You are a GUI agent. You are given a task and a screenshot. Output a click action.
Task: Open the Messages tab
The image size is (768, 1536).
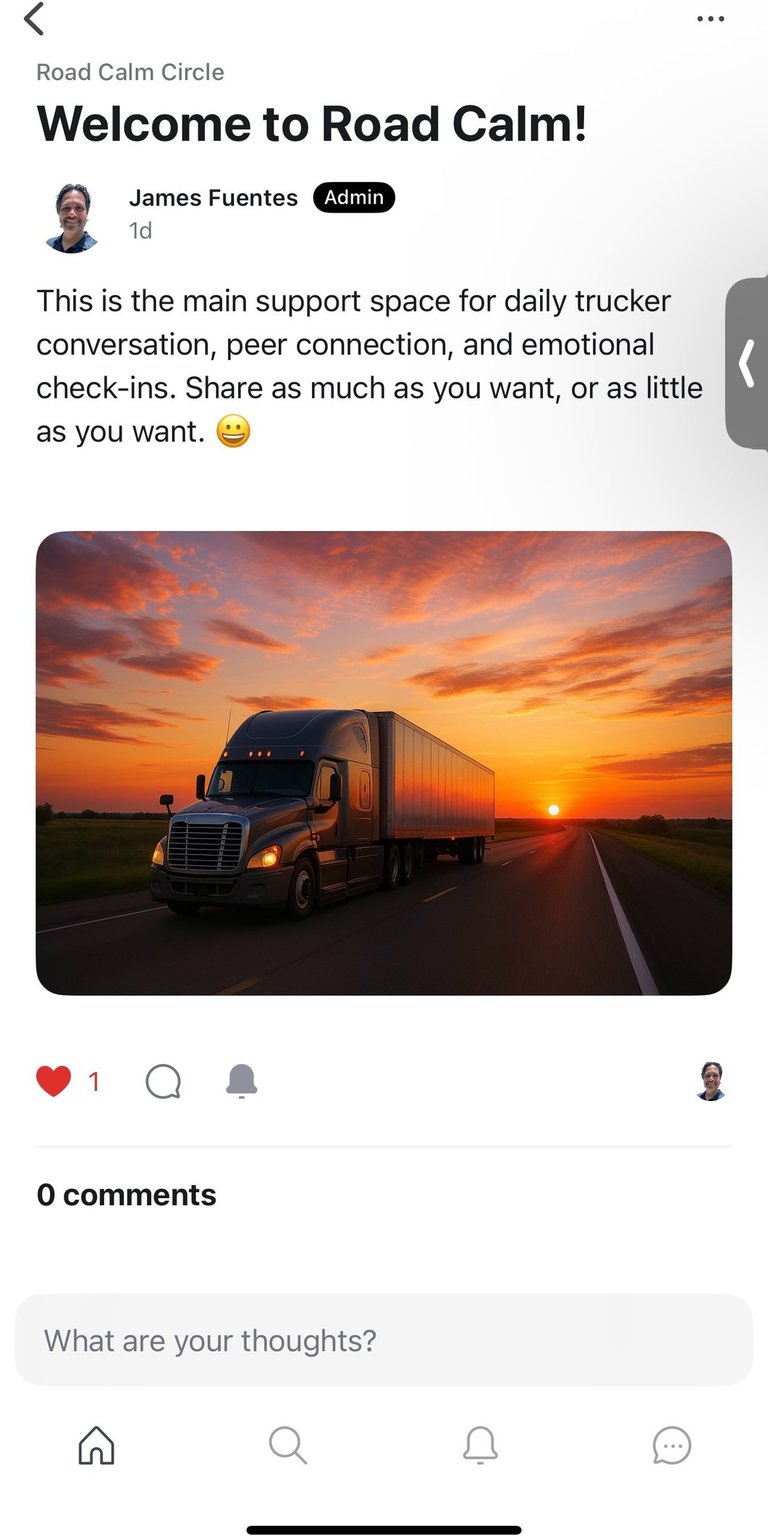[672, 1445]
